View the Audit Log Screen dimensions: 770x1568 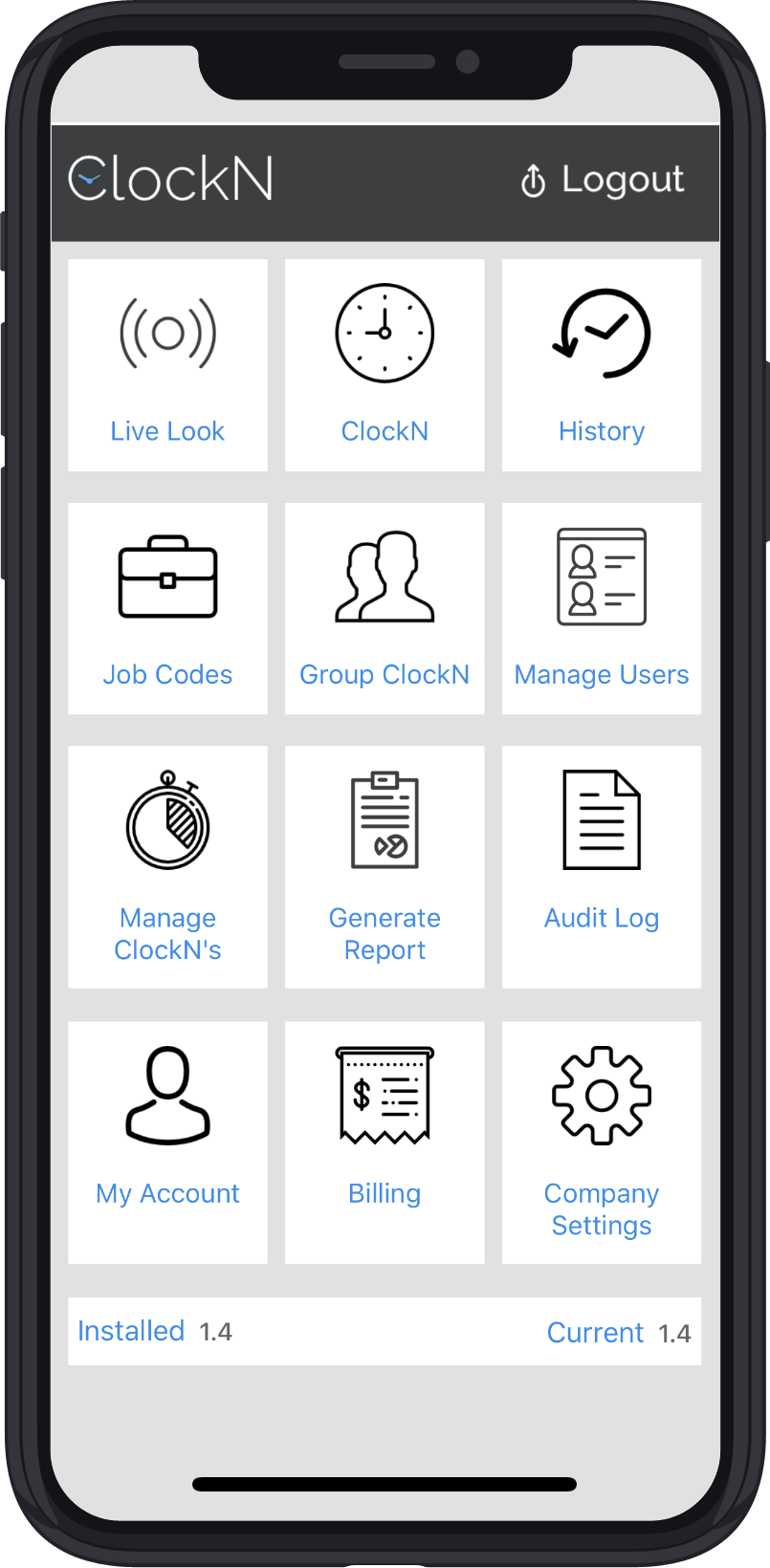pyautogui.click(x=602, y=866)
